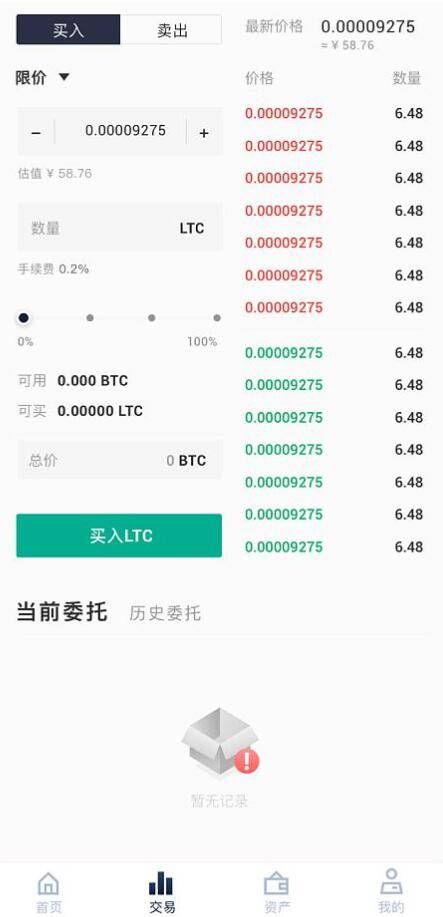Set the amount slider to 100%

[217, 318]
